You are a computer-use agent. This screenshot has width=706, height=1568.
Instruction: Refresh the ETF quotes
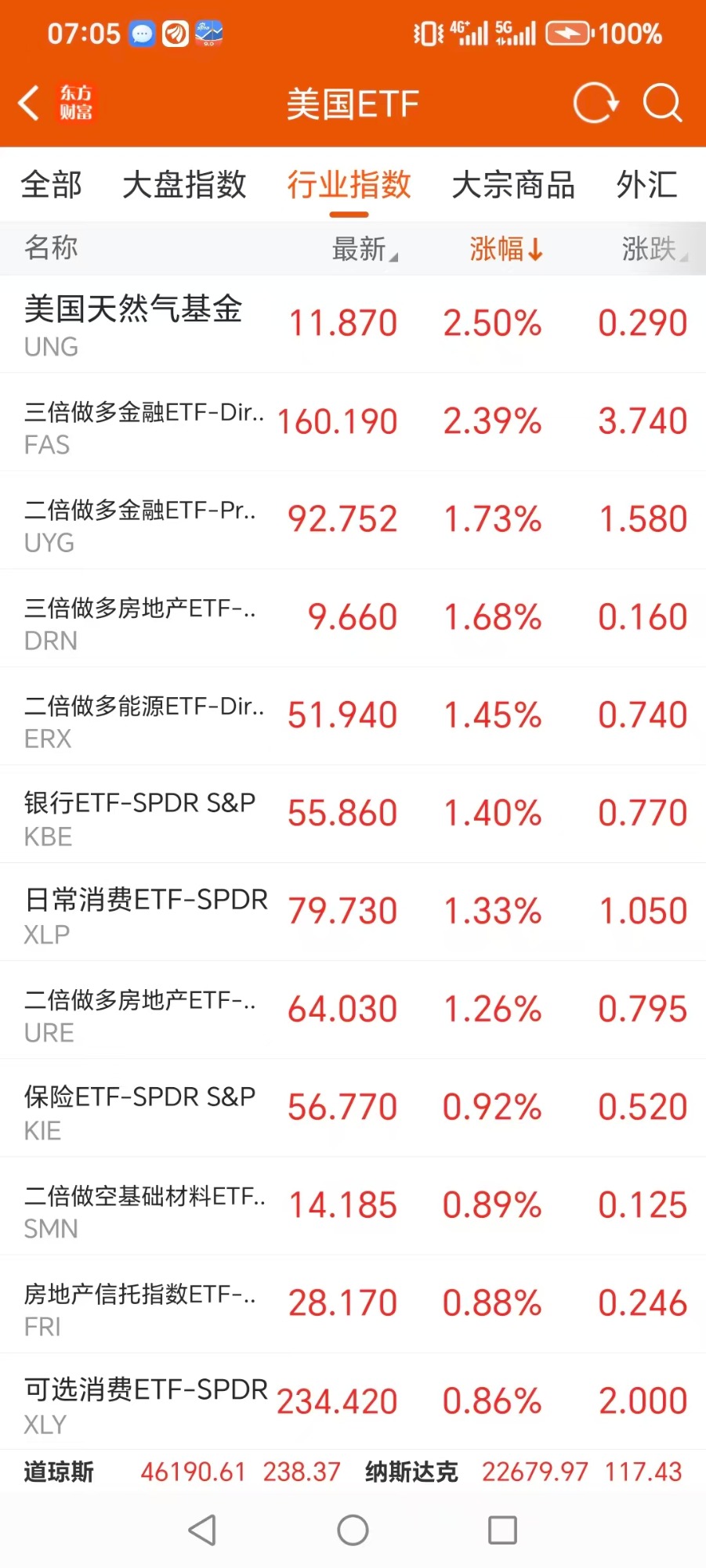(595, 103)
